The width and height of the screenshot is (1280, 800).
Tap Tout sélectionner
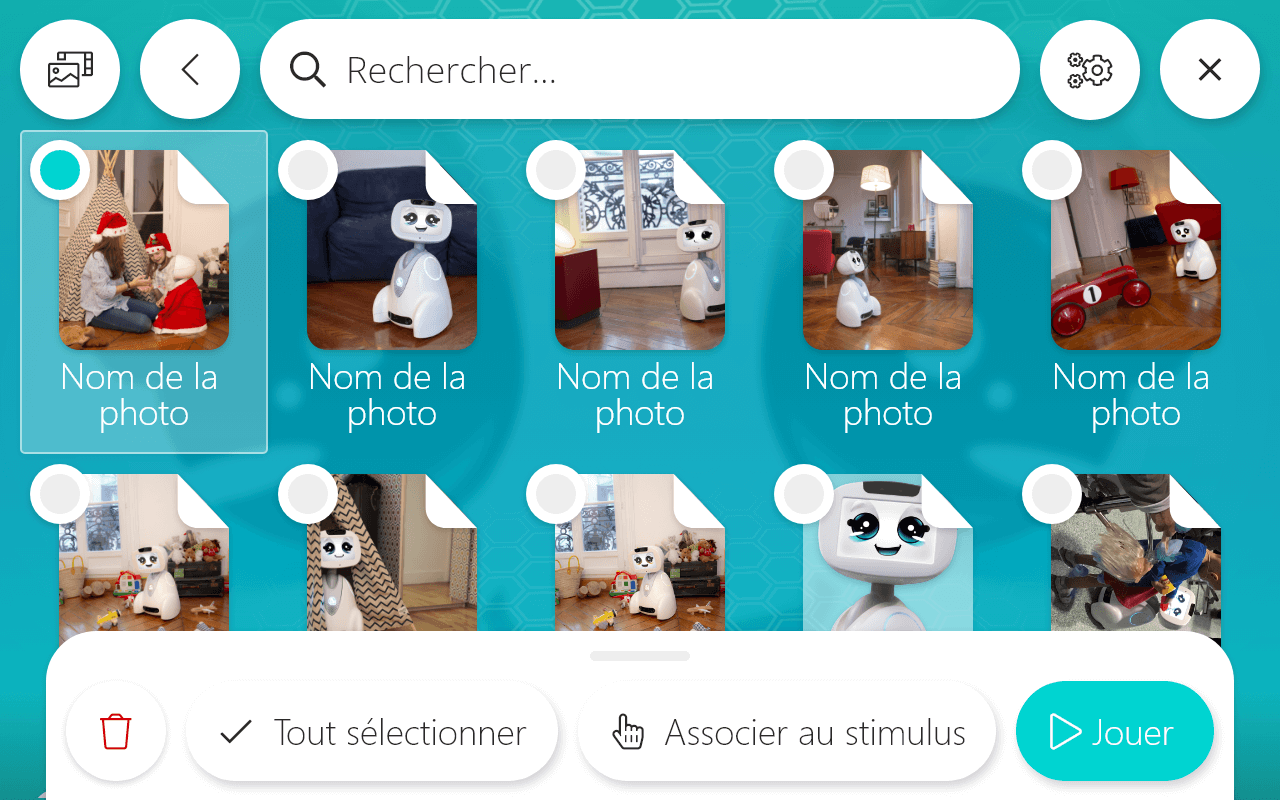372,732
